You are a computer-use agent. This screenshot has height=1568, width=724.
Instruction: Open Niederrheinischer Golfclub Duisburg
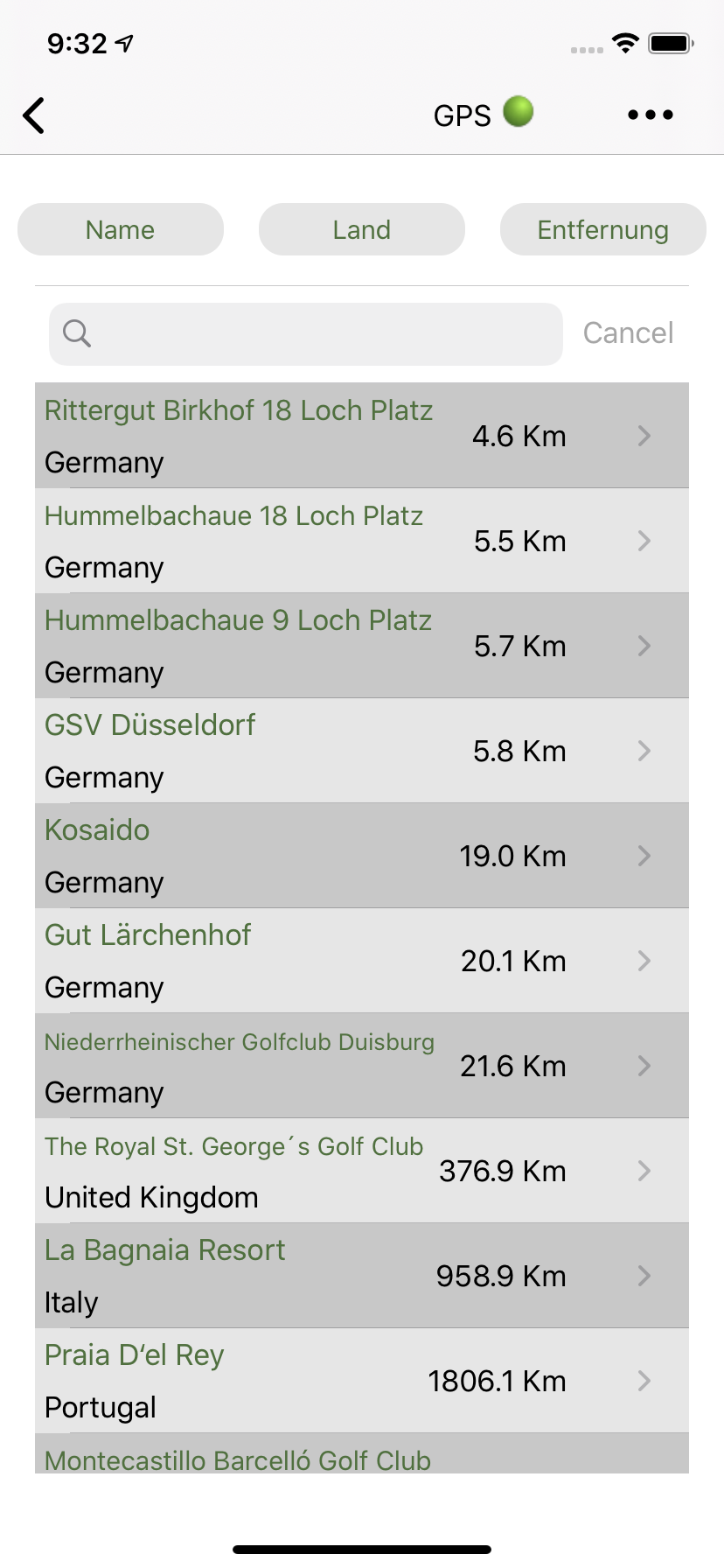tap(362, 1065)
